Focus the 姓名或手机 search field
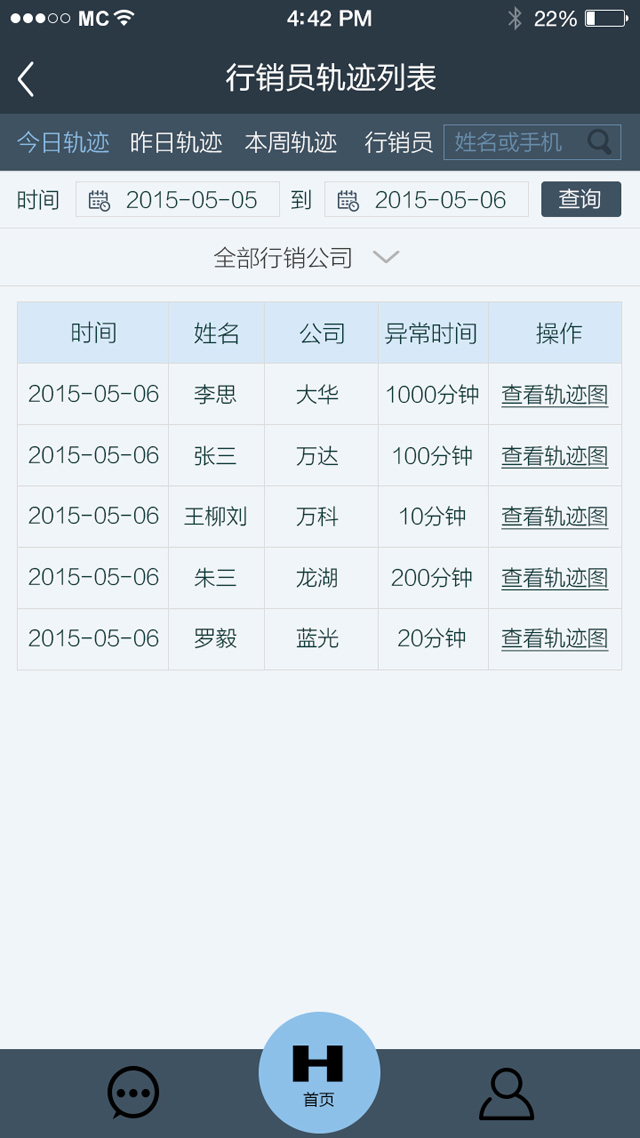The height and width of the screenshot is (1138, 640). [512, 143]
